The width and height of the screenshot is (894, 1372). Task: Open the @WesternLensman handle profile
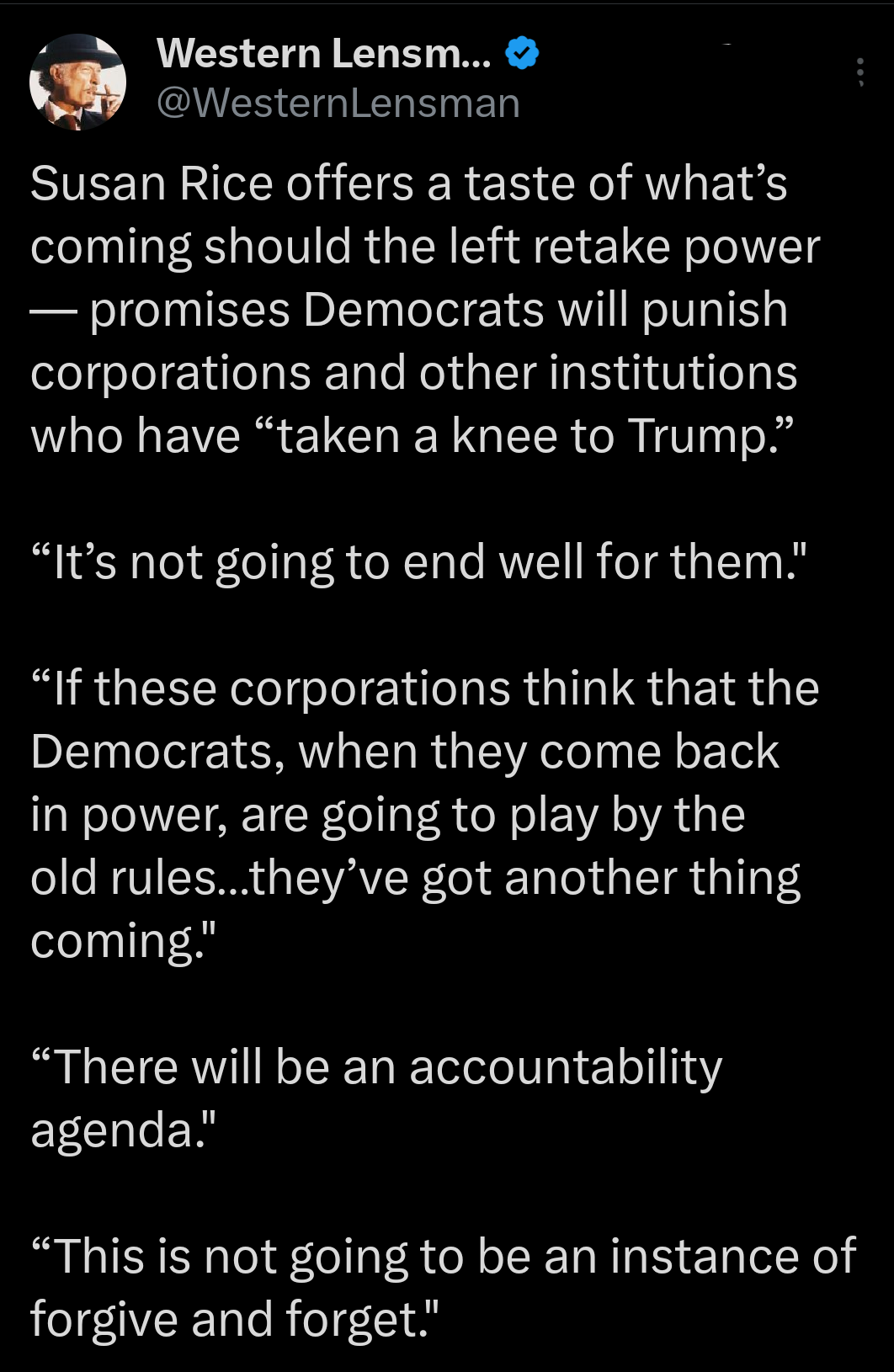(x=338, y=104)
